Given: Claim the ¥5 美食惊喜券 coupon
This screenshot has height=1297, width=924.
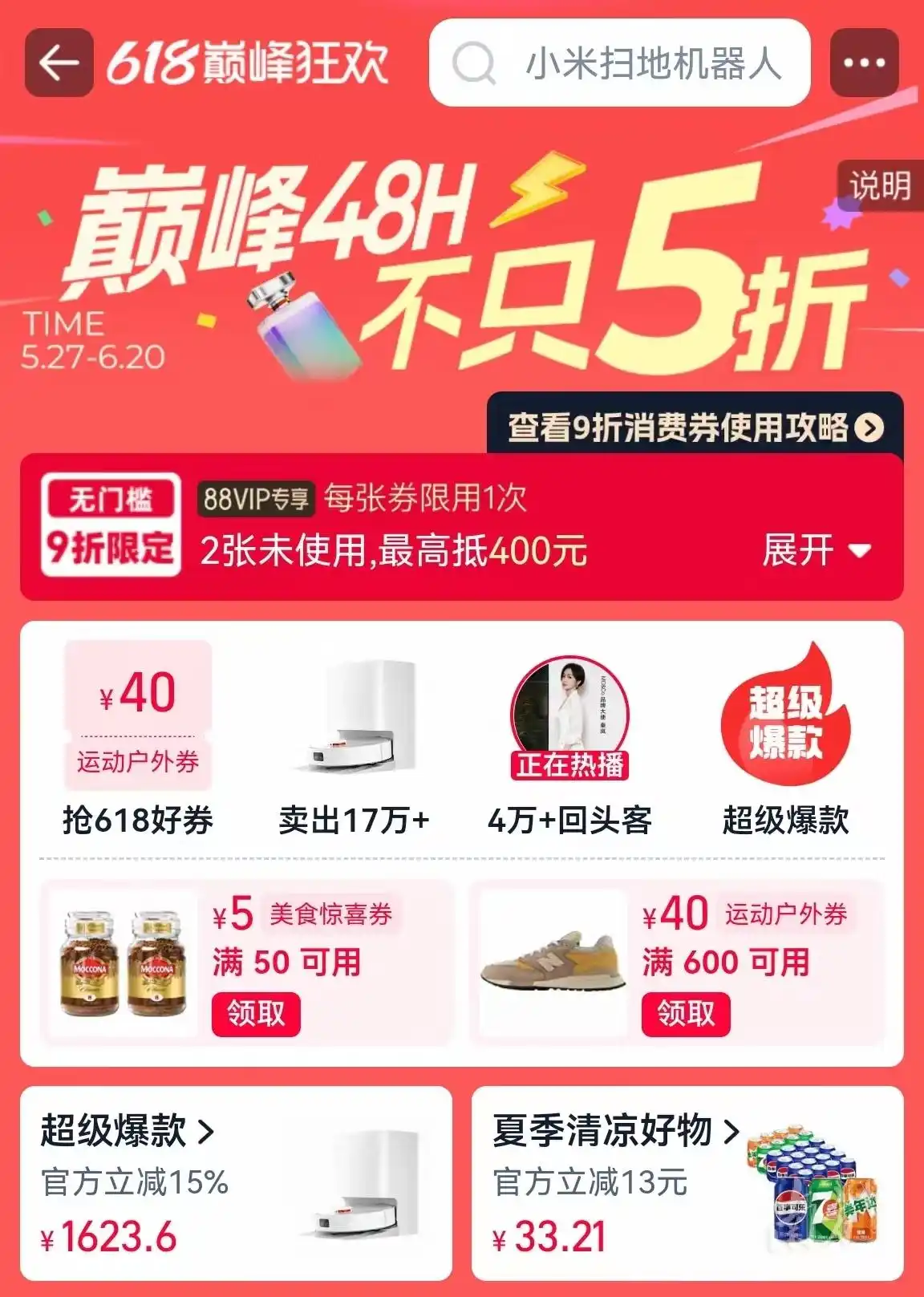Looking at the screenshot, I should 256,1014.
